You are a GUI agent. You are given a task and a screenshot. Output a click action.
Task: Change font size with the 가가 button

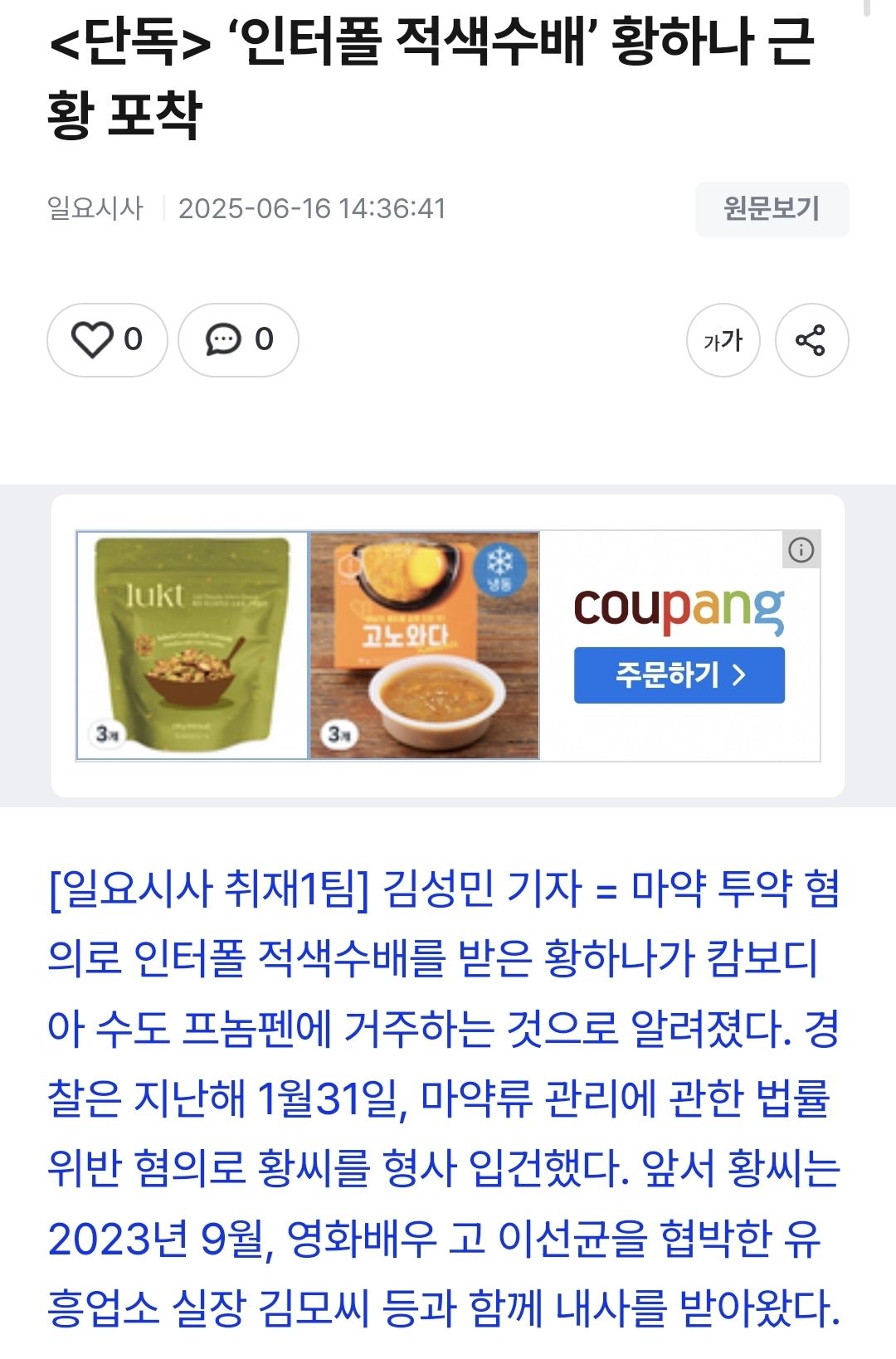(x=723, y=340)
